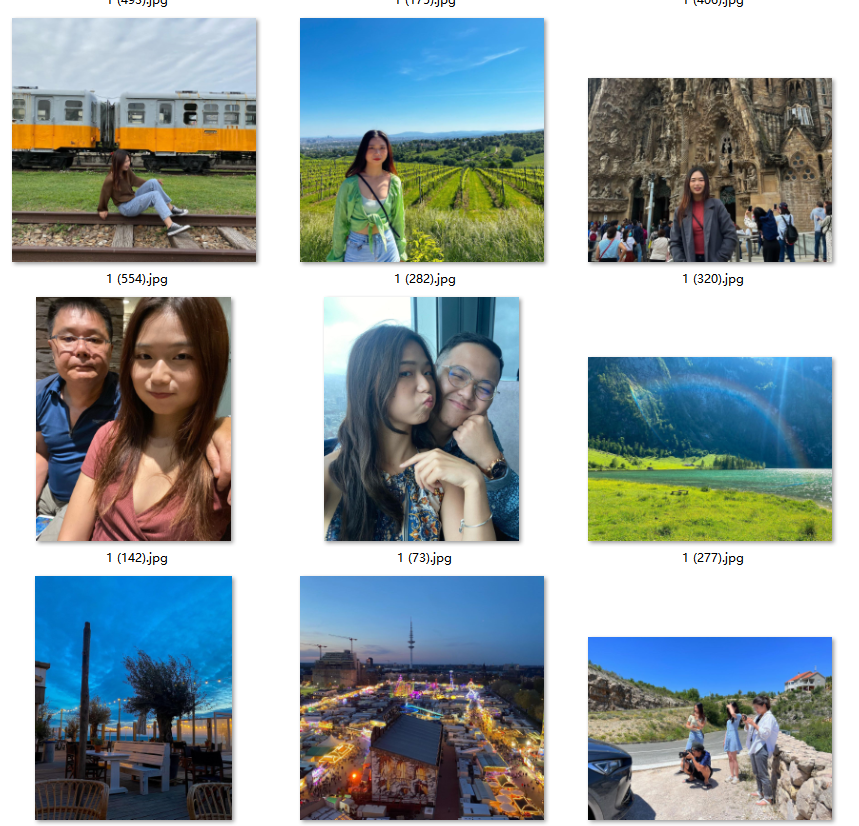This screenshot has width=859, height=826.
Task: Open the image file 1 (282).jpg
Action: [422, 140]
